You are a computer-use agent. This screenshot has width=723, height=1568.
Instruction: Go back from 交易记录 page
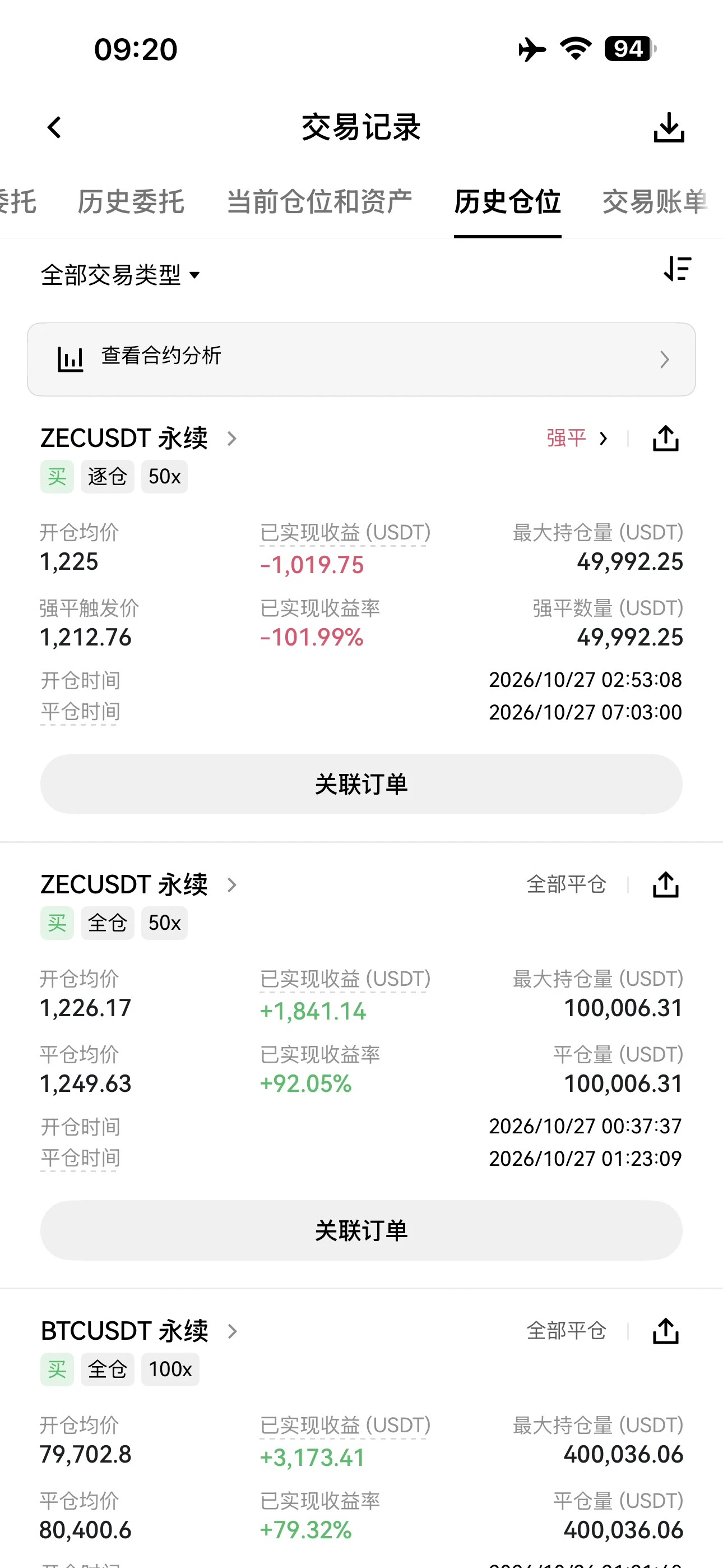click(x=54, y=128)
